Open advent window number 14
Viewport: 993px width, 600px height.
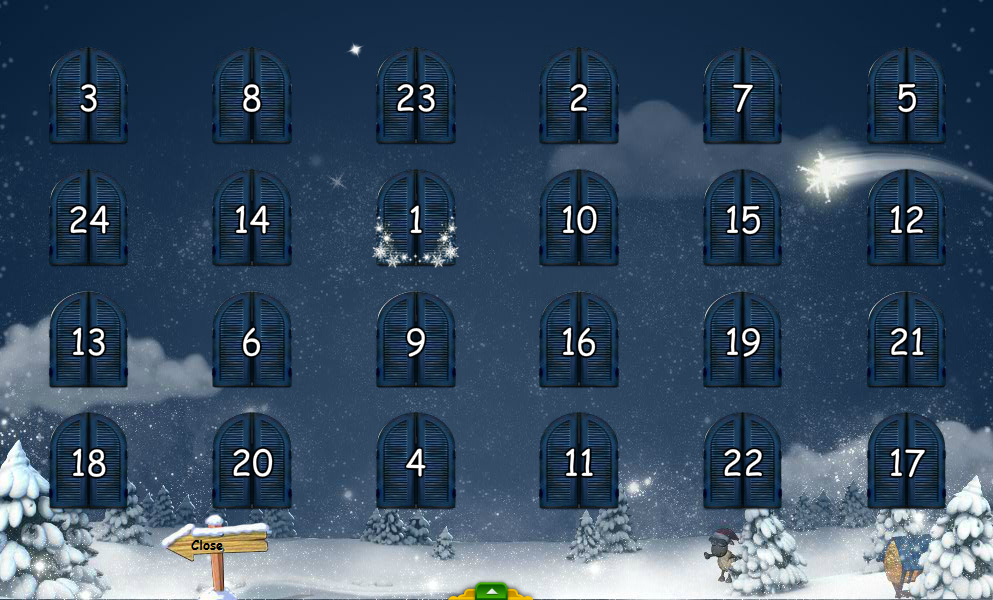252,220
